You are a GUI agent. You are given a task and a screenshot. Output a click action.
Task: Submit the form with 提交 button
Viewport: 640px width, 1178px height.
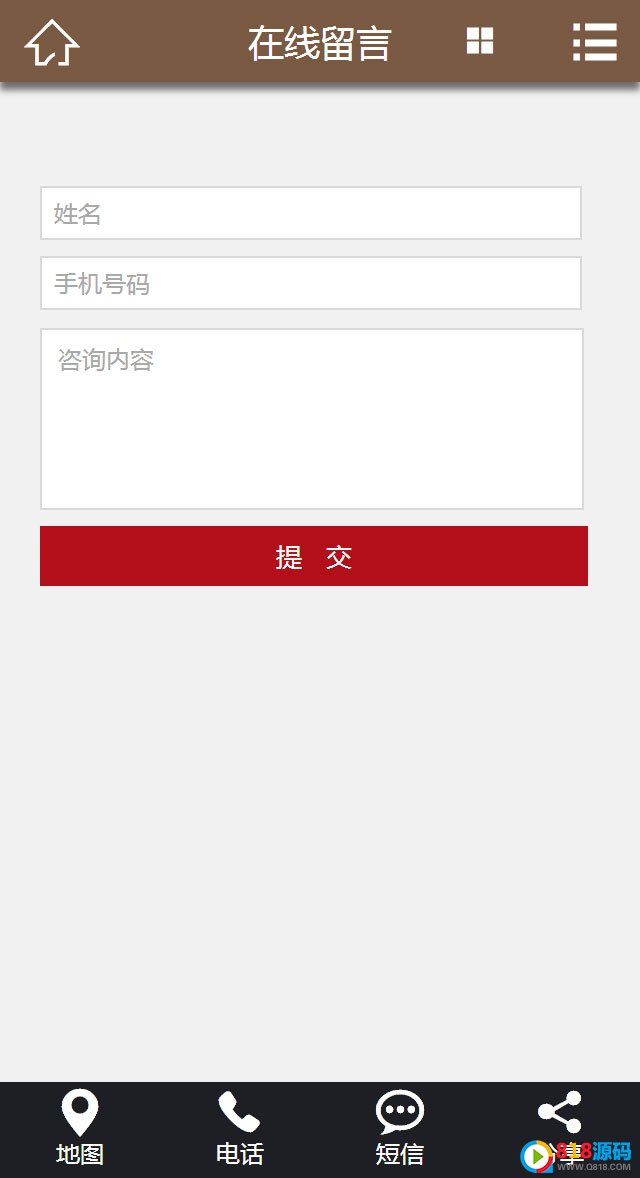point(314,556)
